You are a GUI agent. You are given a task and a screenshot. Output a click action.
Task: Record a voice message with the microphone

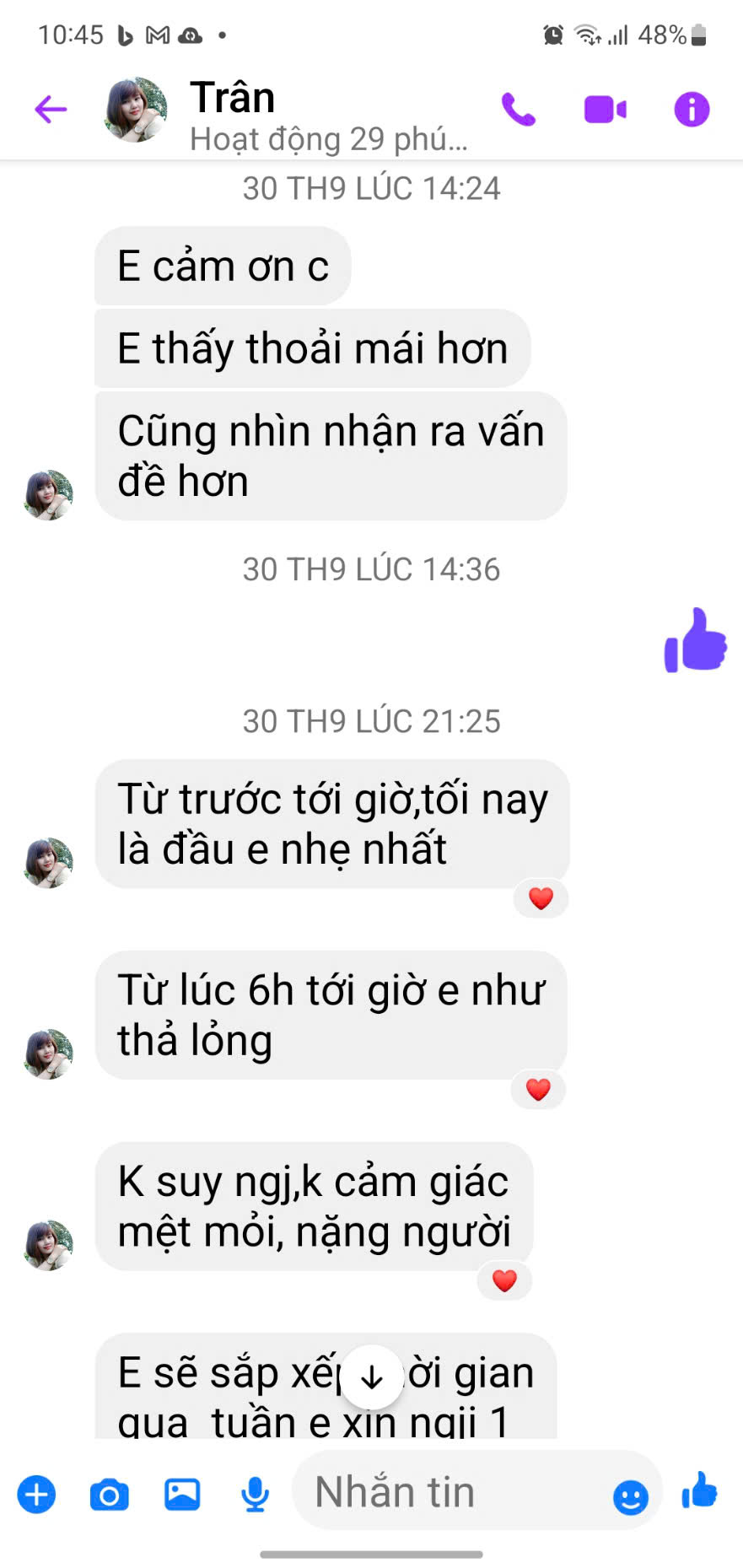[255, 1494]
